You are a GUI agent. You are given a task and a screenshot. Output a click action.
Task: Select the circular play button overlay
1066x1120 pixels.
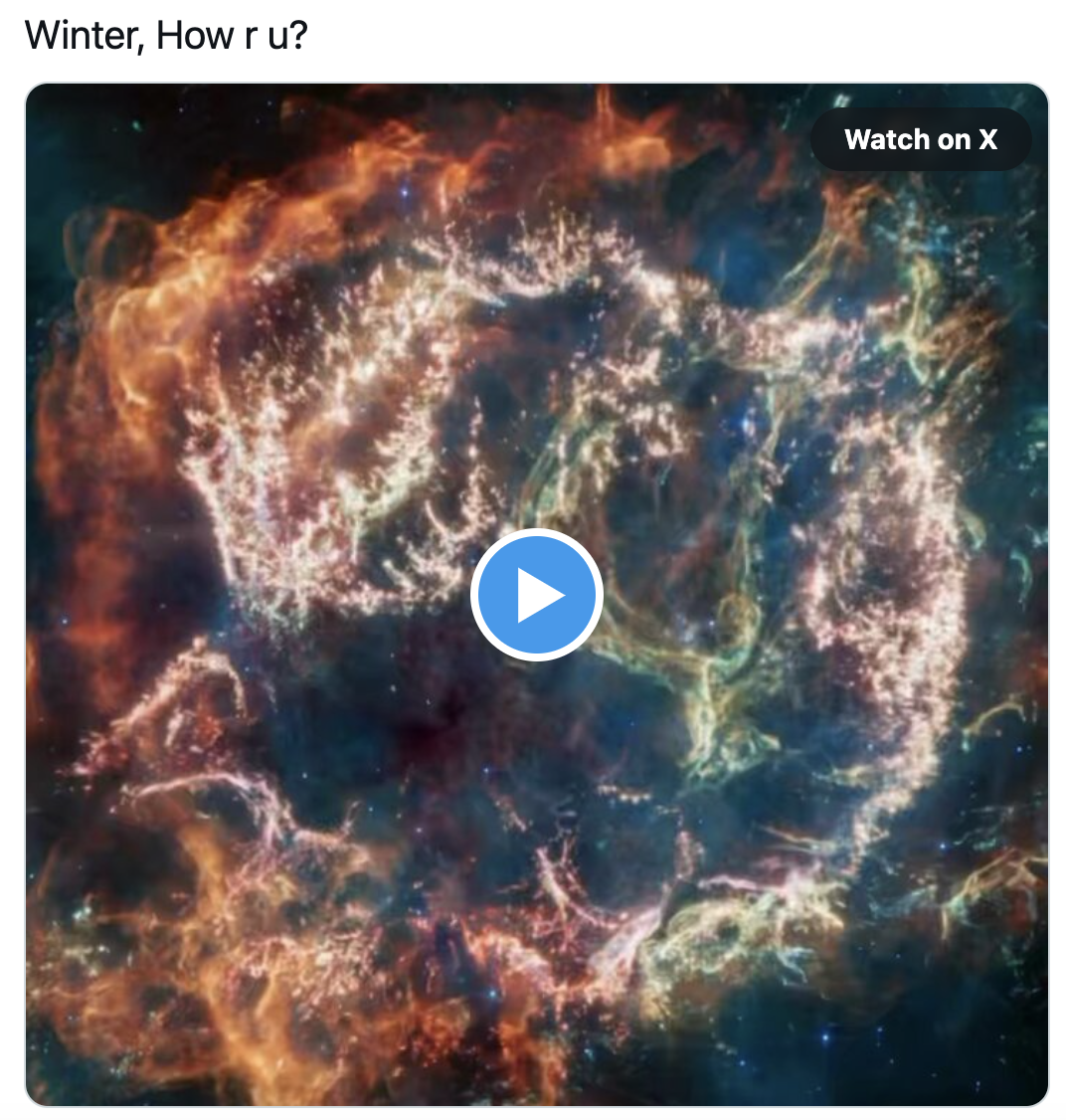point(536,594)
